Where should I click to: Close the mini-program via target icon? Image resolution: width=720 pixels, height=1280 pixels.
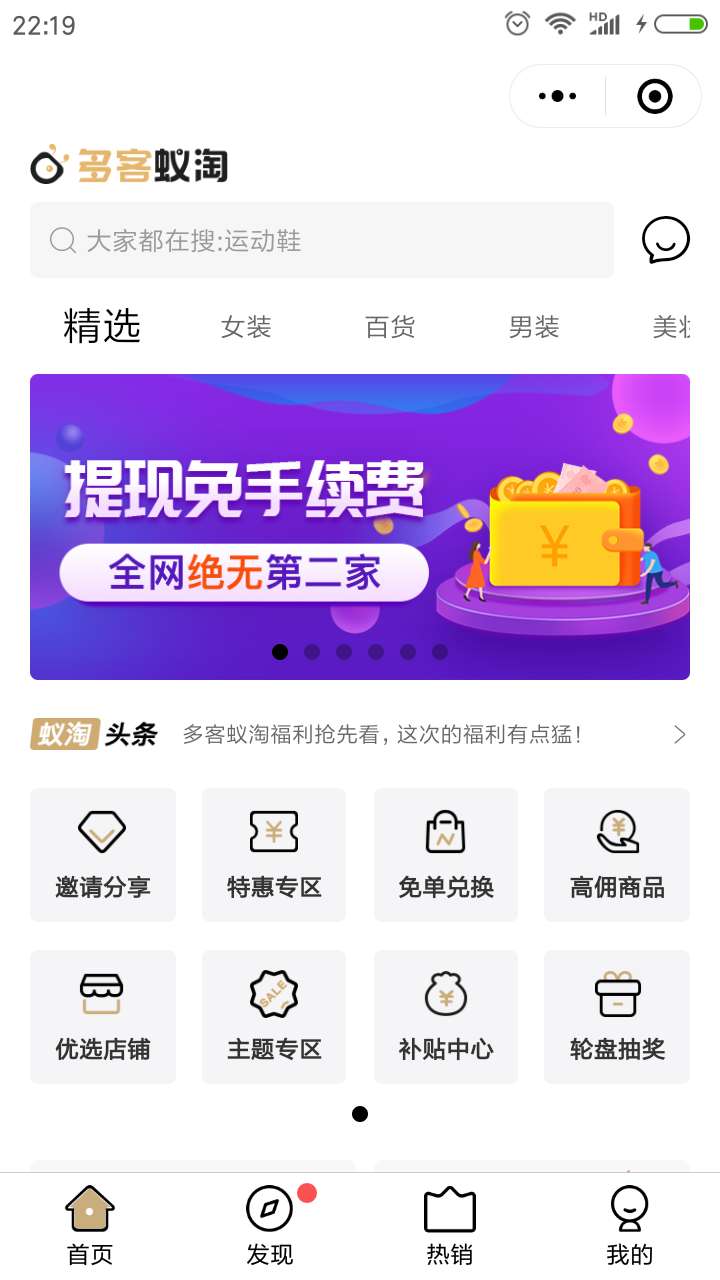pyautogui.click(x=655, y=96)
